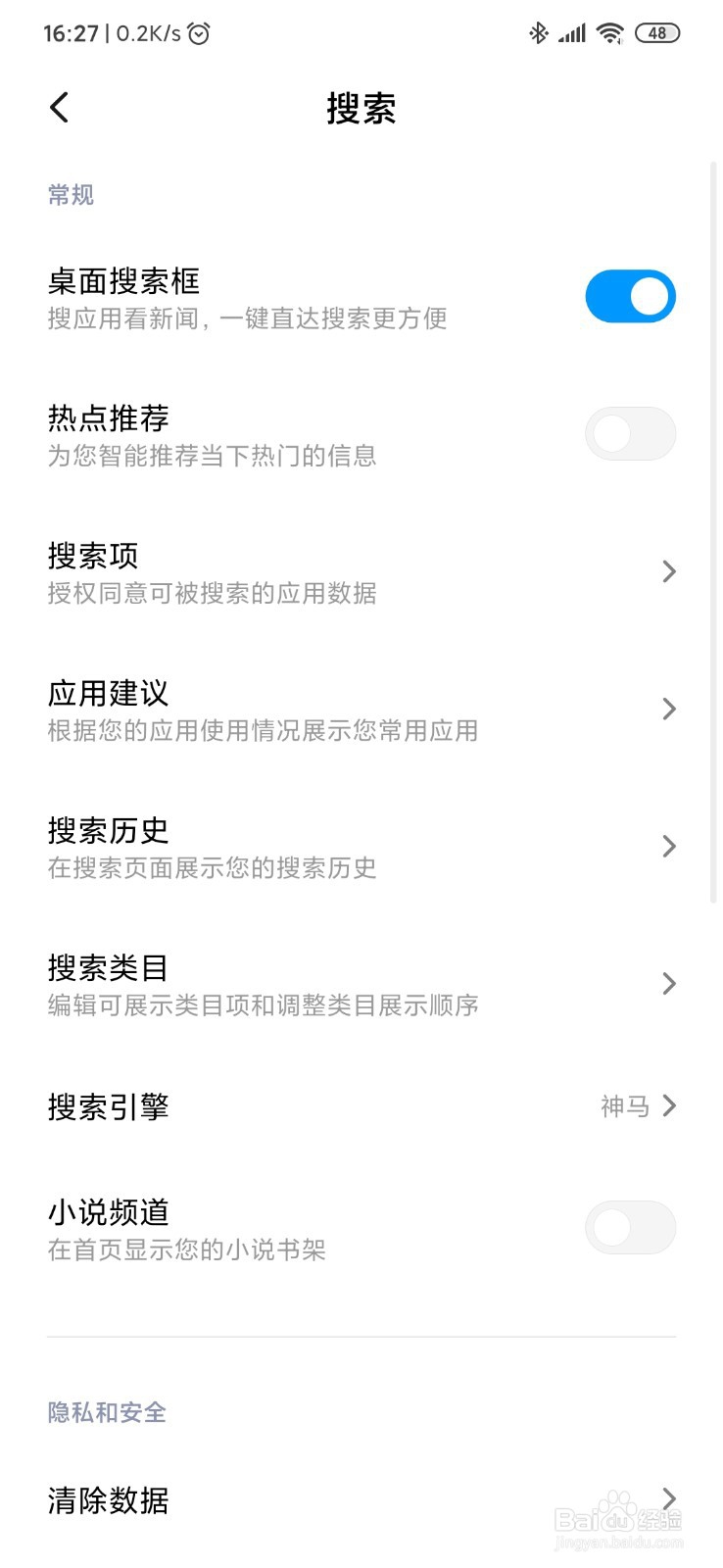
Task: Tap the alarm clock icon beside the network speed
Action: tap(199, 33)
